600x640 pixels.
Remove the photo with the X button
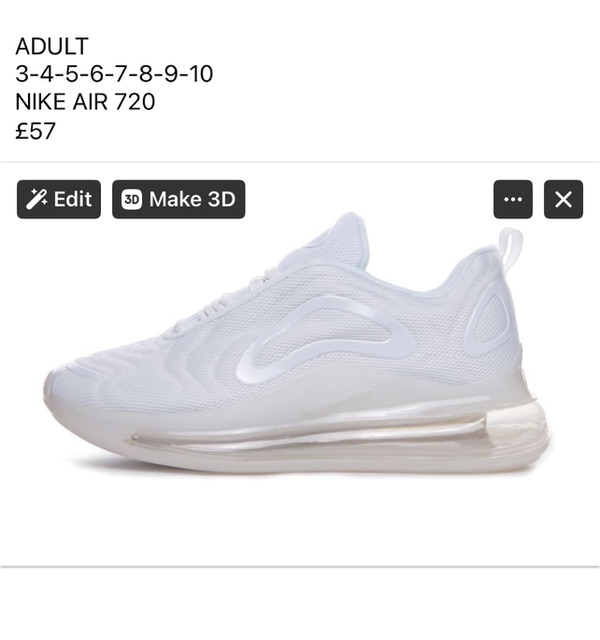point(563,199)
